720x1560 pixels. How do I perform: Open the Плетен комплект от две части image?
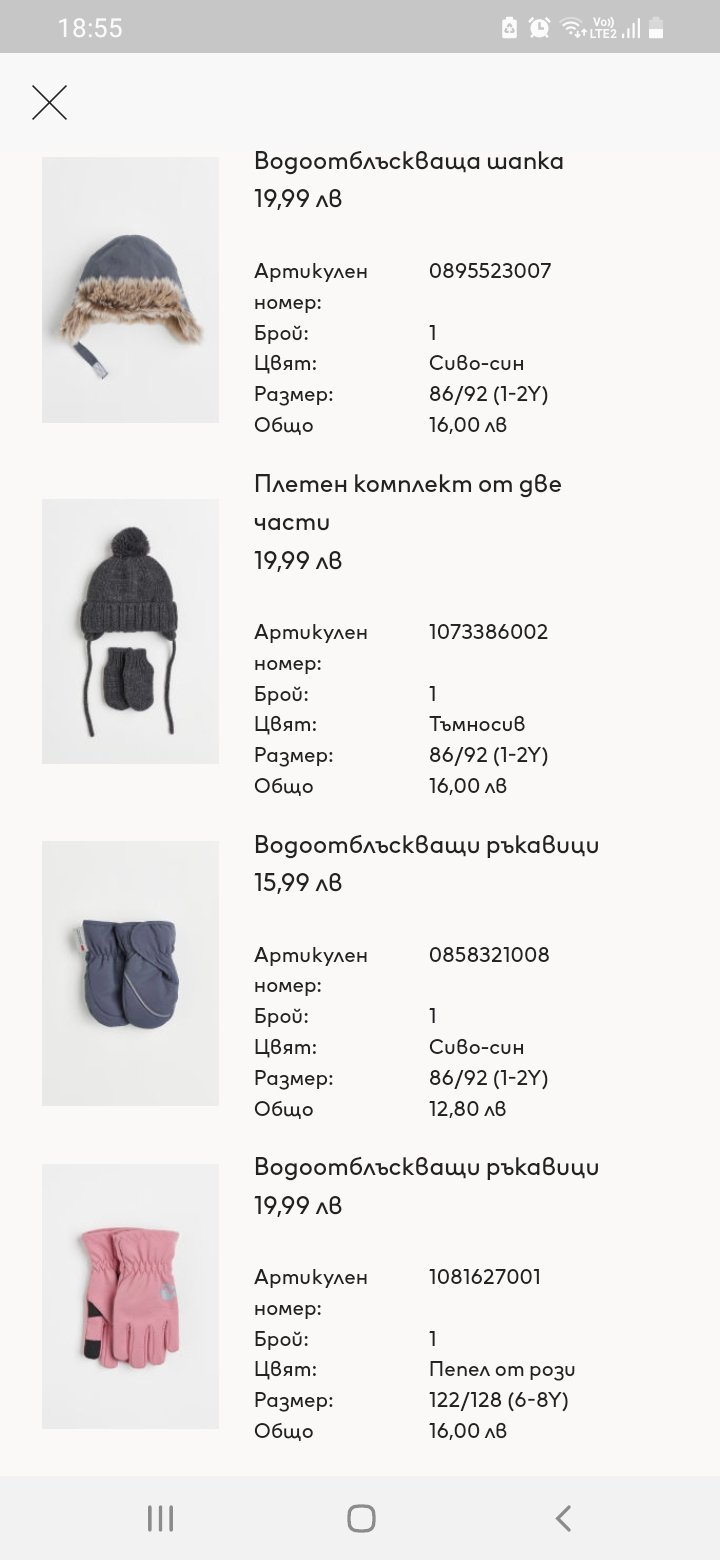[130, 631]
